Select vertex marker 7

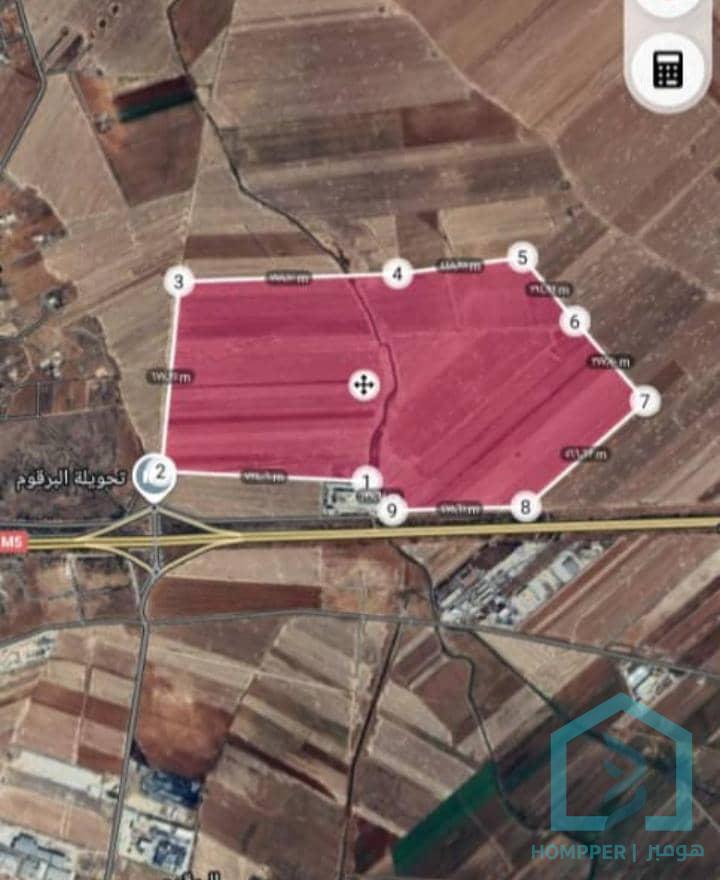coord(645,401)
